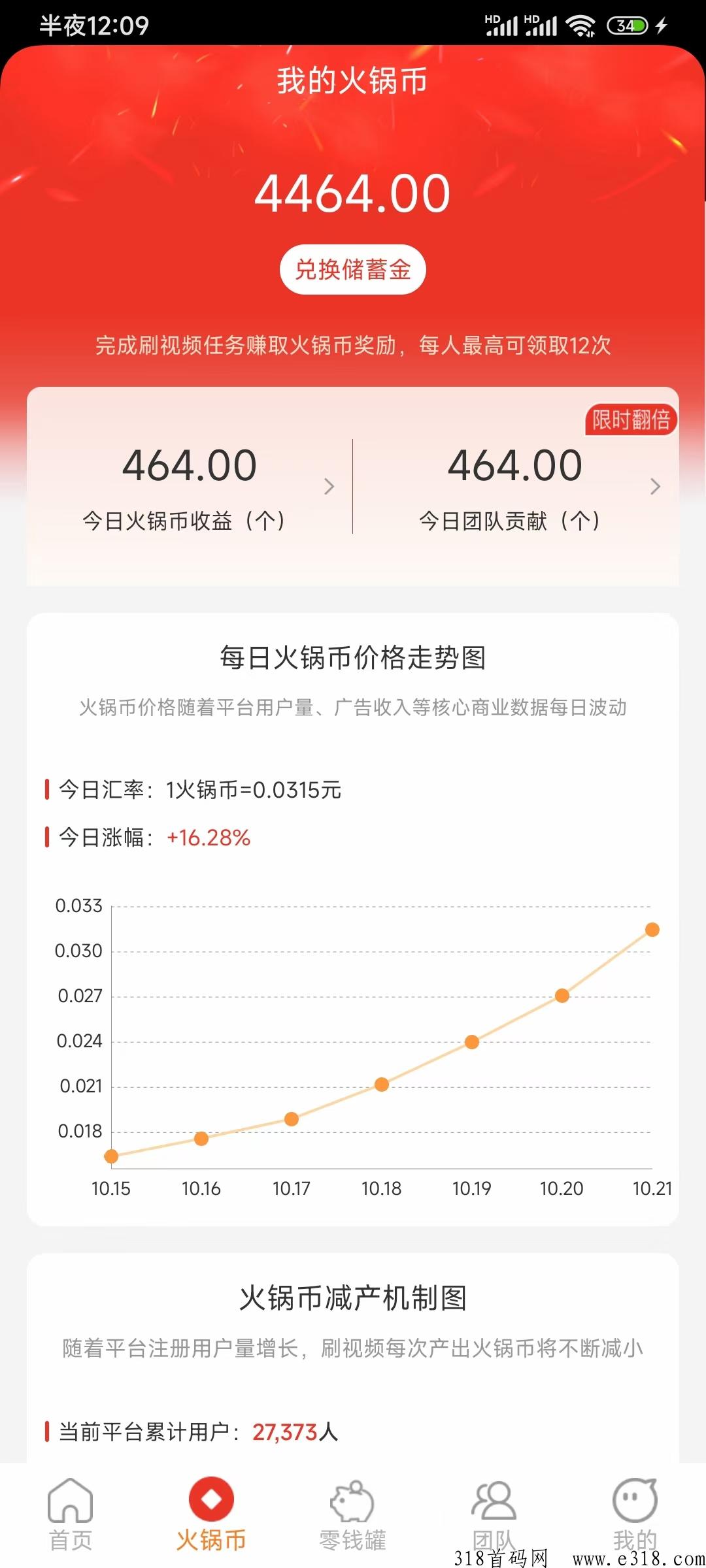
Task: Tap the 兑换储蓄金 button
Action: (352, 269)
